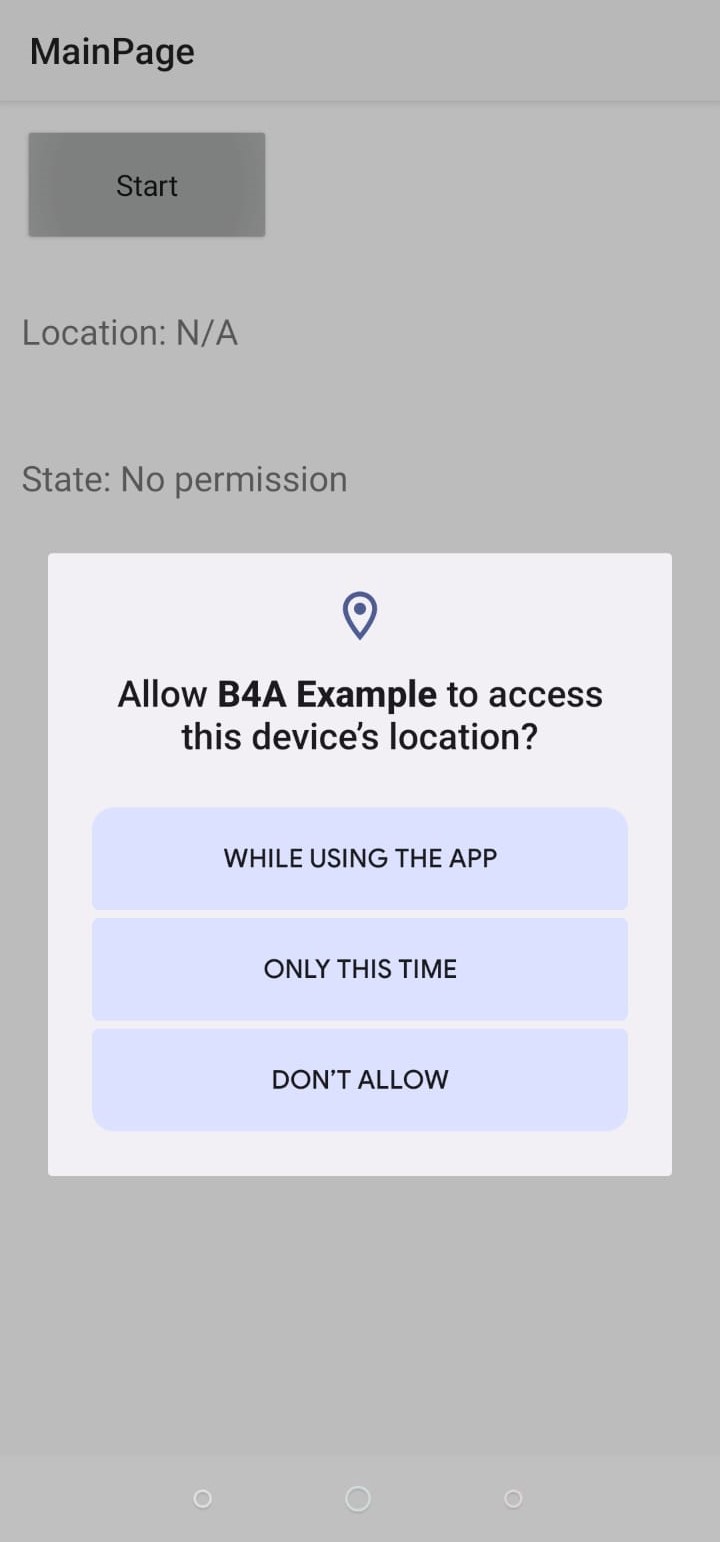The image size is (720, 1542).
Task: Tap the system home button
Action: coord(358,1498)
